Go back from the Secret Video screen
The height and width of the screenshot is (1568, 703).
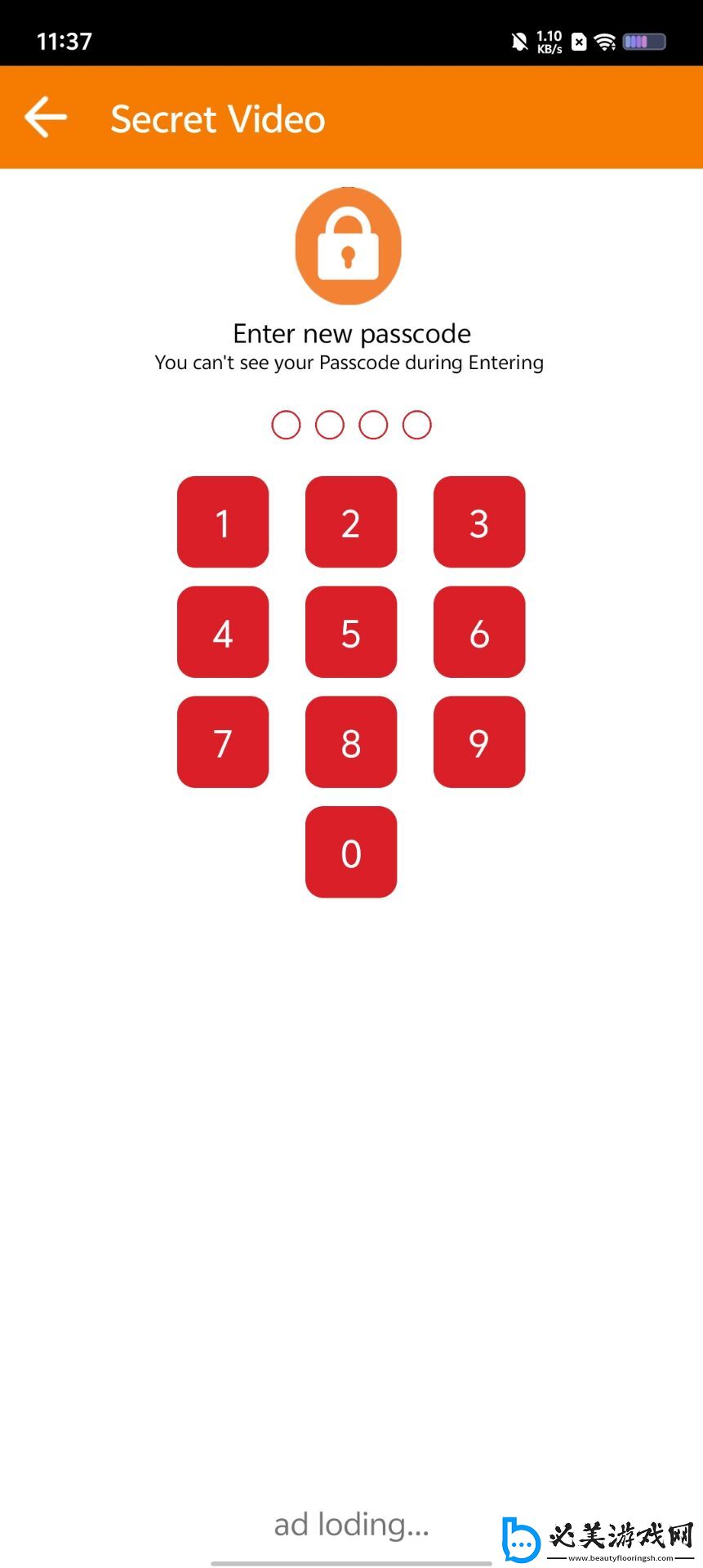(x=46, y=118)
